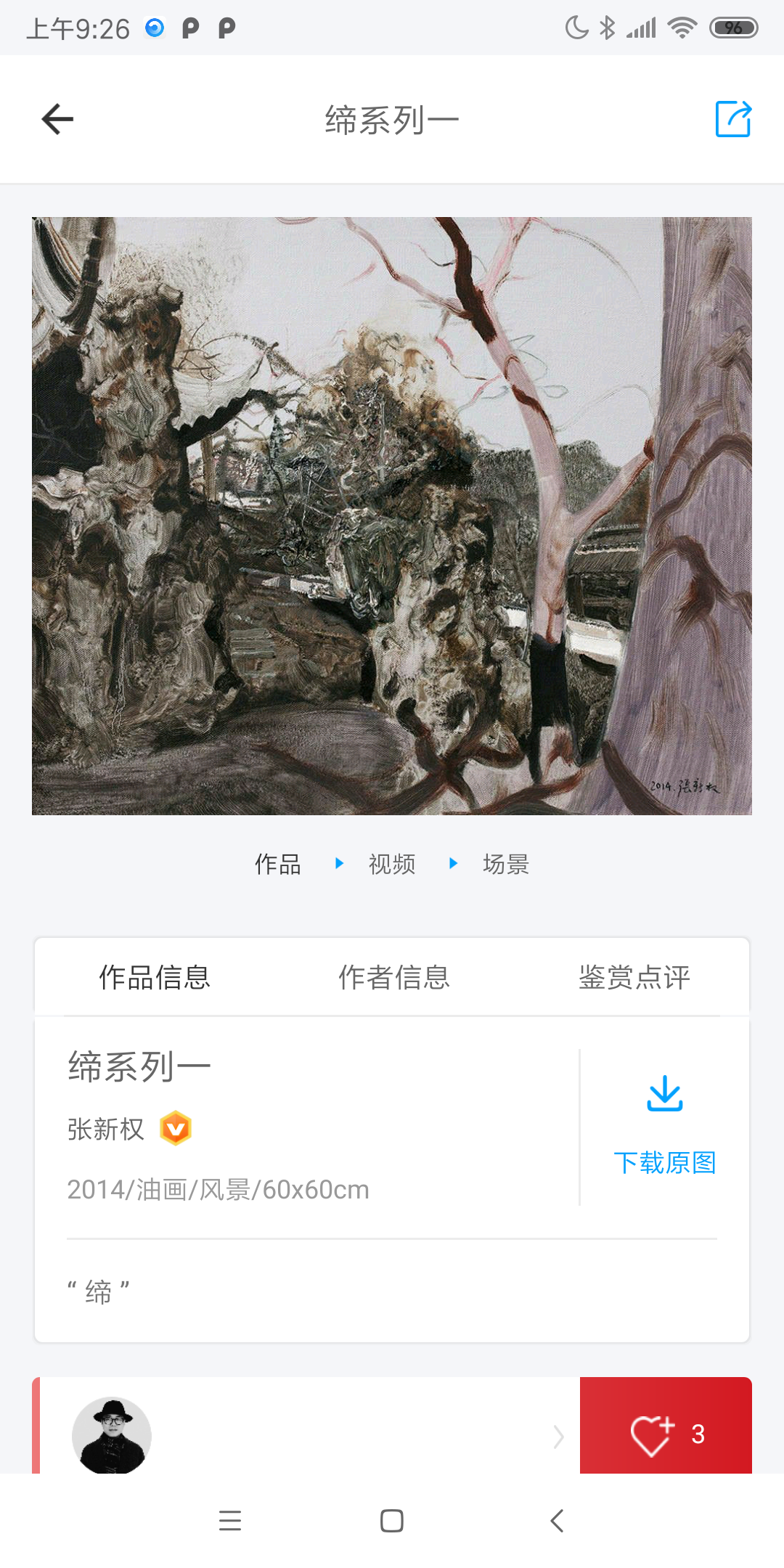Tap the circular artist avatar photo
The width and height of the screenshot is (784, 1568).
click(x=113, y=1434)
